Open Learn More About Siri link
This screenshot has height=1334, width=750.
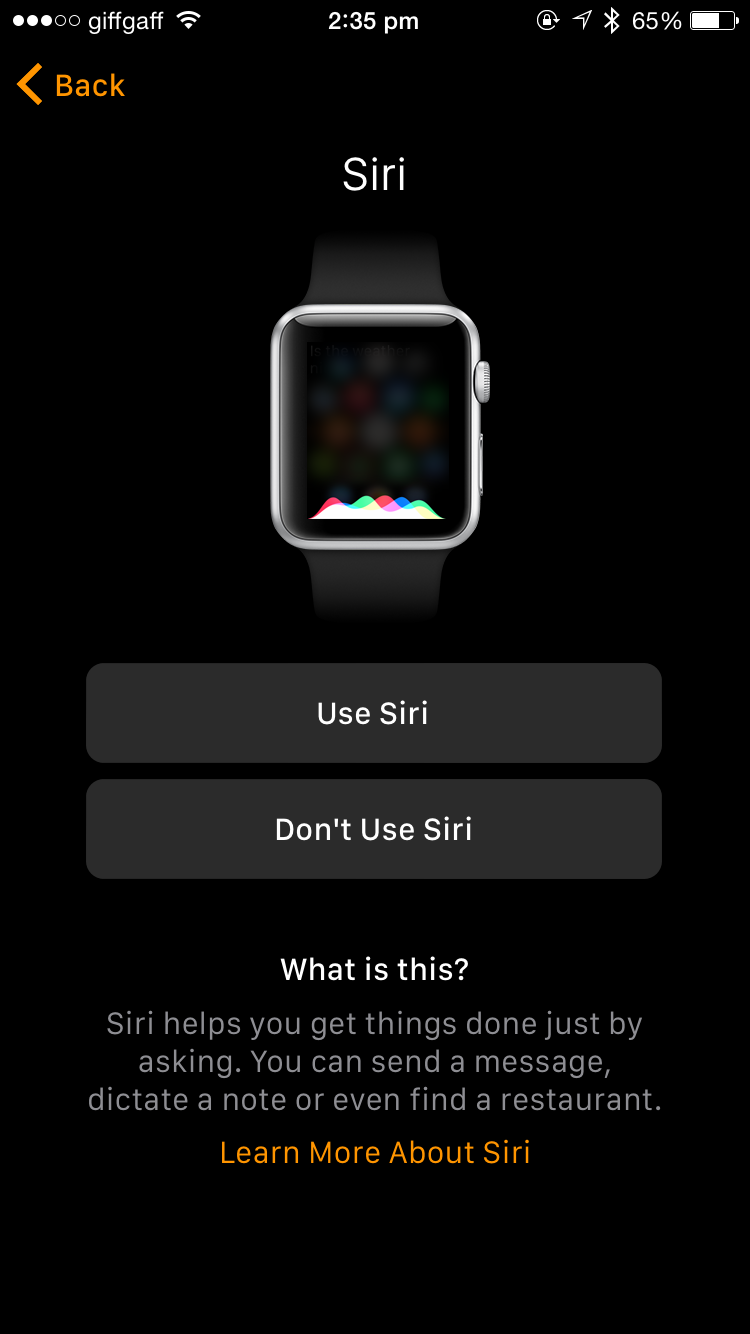click(375, 1152)
